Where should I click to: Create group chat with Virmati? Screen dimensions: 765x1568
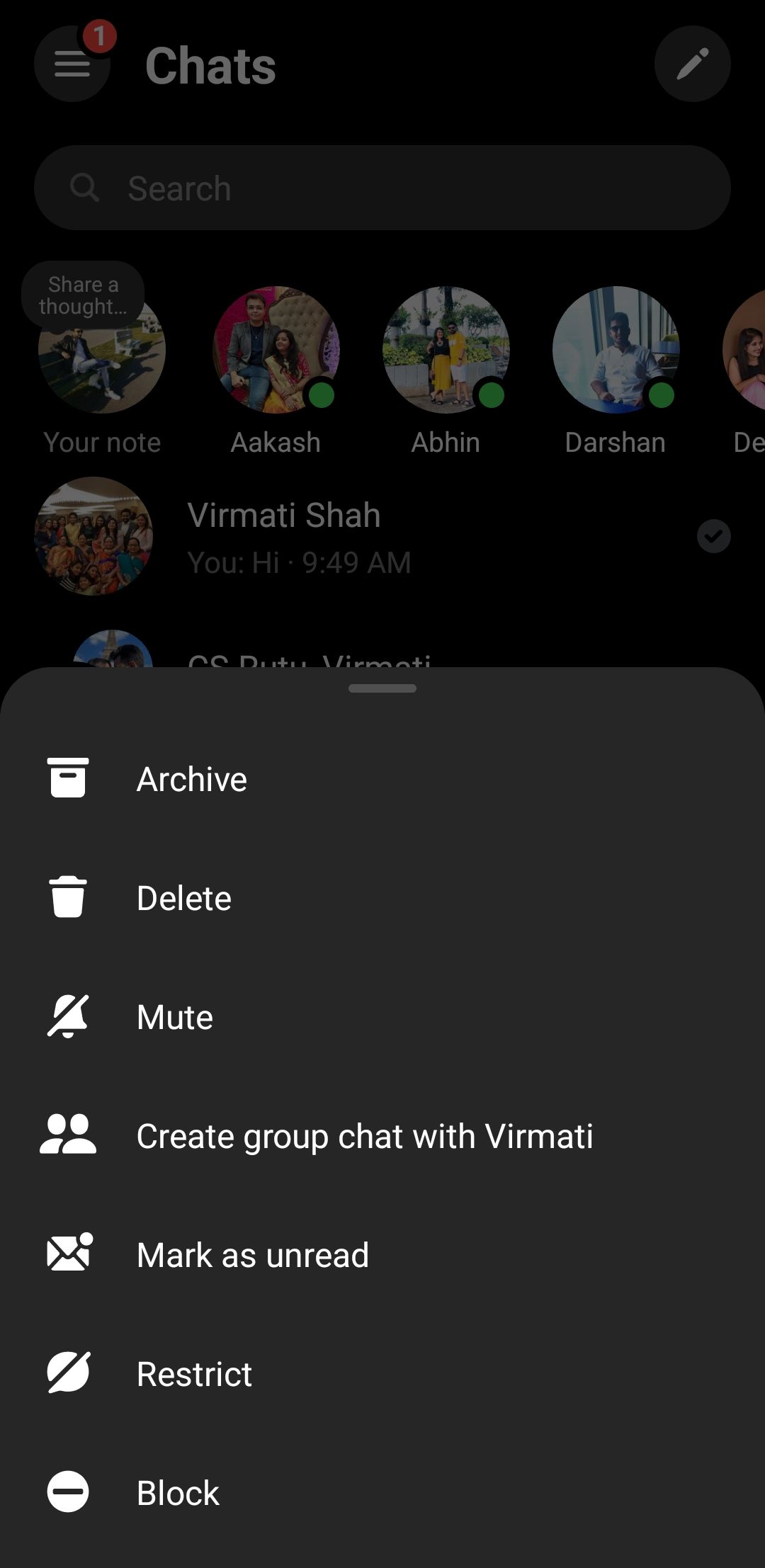pos(364,1136)
